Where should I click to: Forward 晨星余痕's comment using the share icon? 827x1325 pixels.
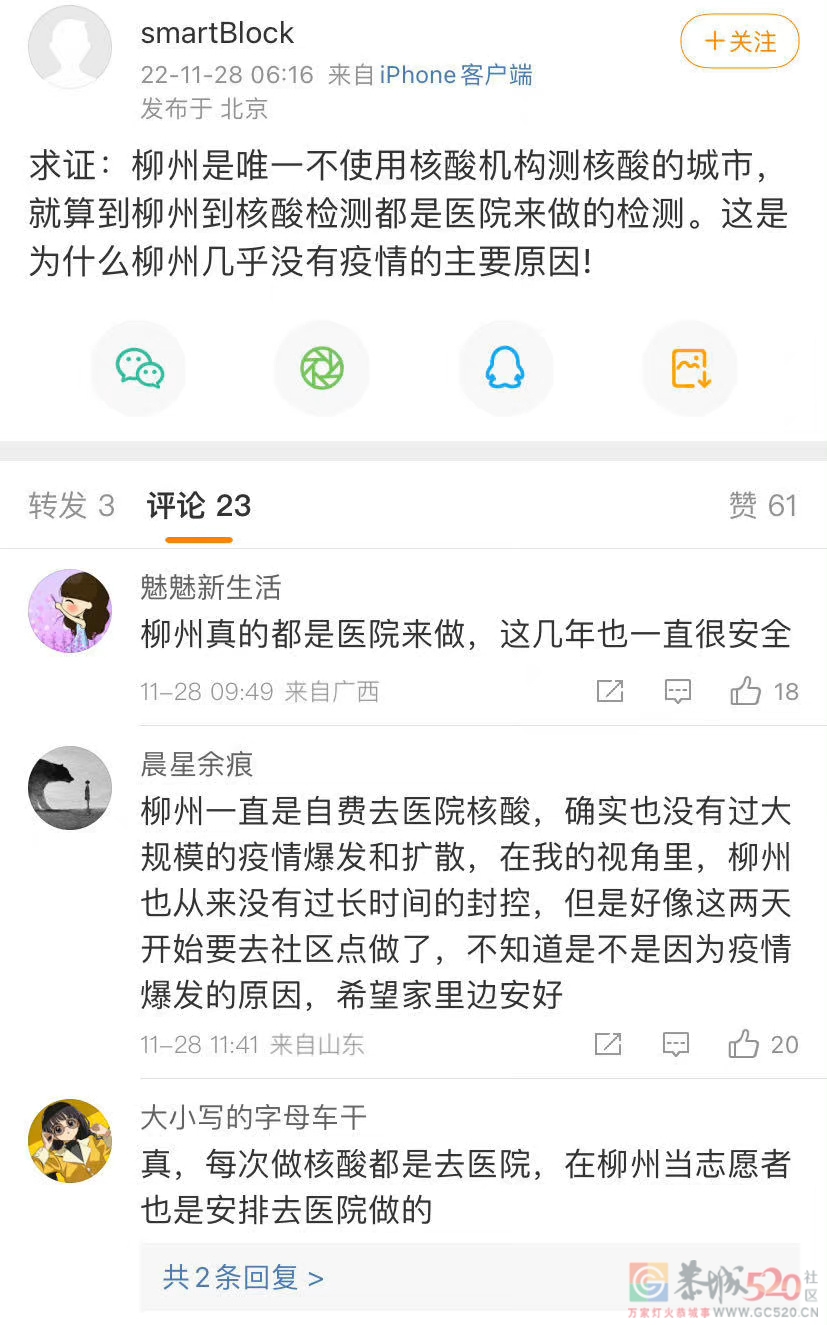point(609,1043)
